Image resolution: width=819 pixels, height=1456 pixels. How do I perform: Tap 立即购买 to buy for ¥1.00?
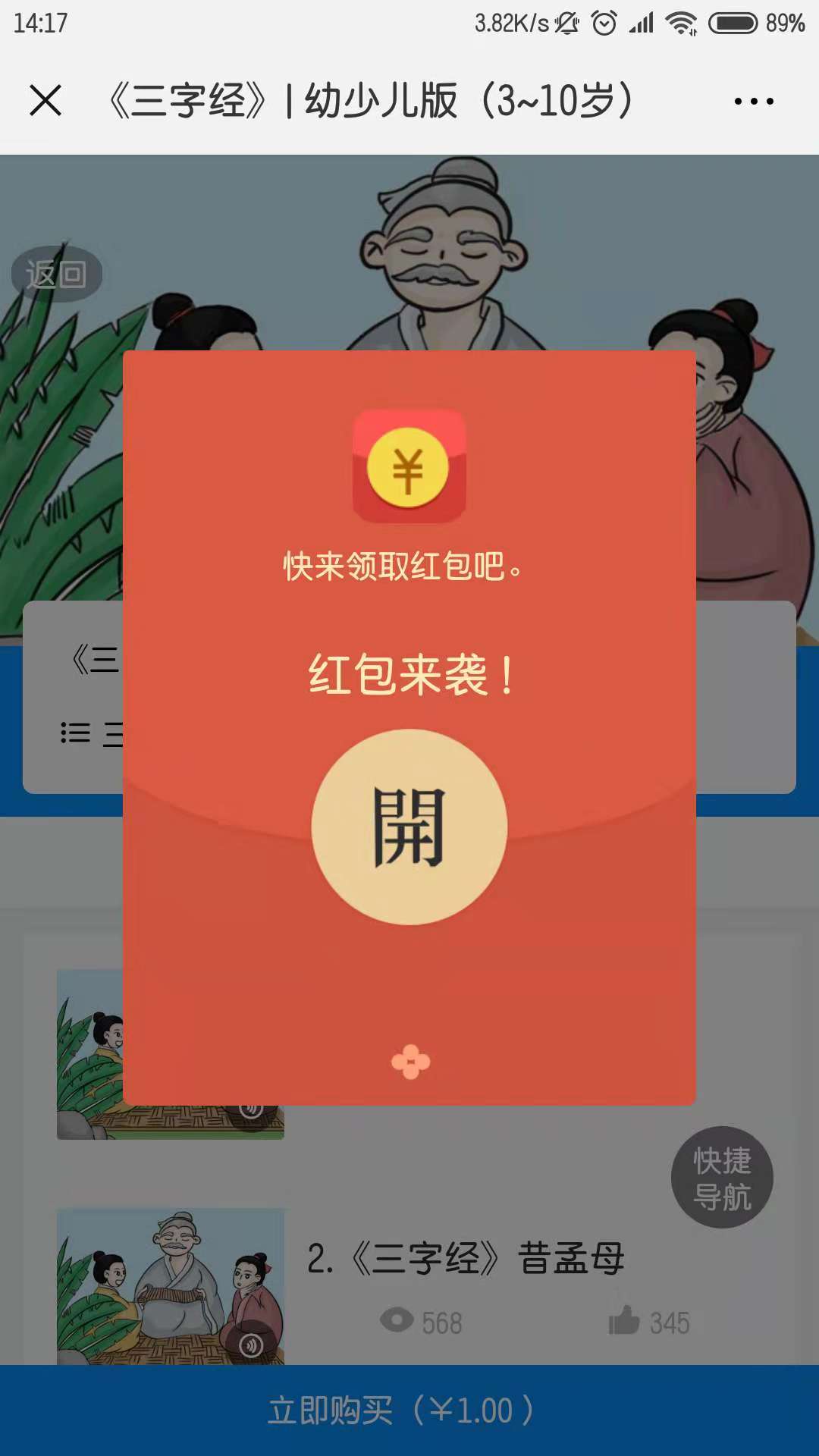(x=409, y=1410)
